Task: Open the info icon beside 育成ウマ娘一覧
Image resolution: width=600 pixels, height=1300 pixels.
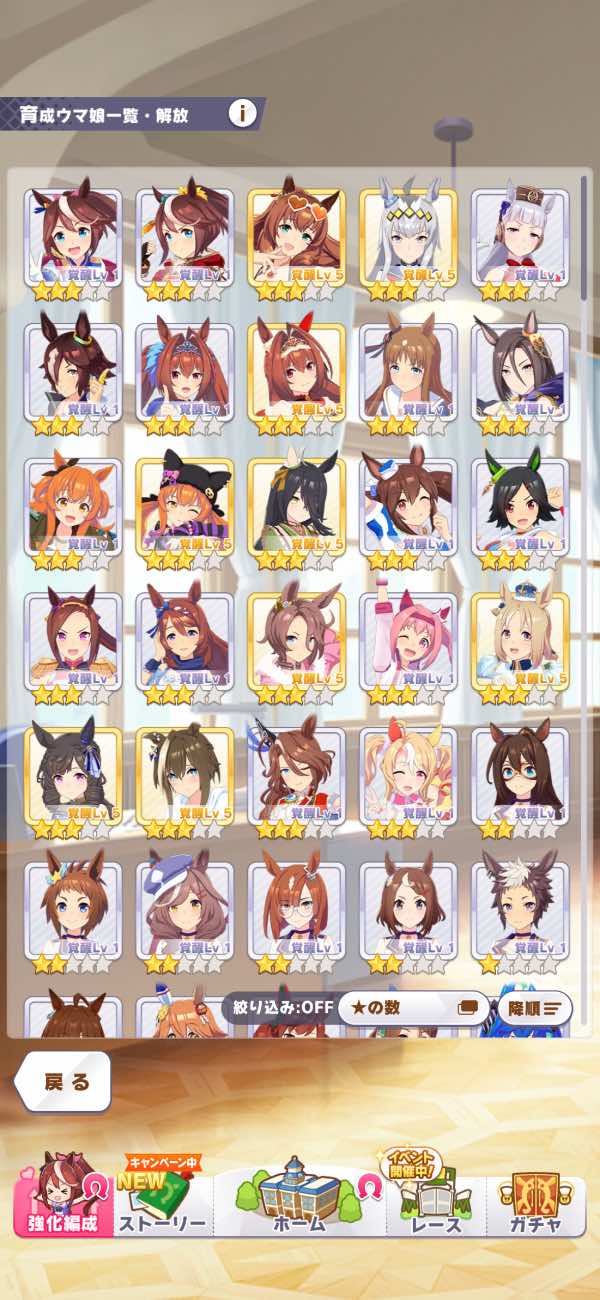Action: tap(241, 113)
